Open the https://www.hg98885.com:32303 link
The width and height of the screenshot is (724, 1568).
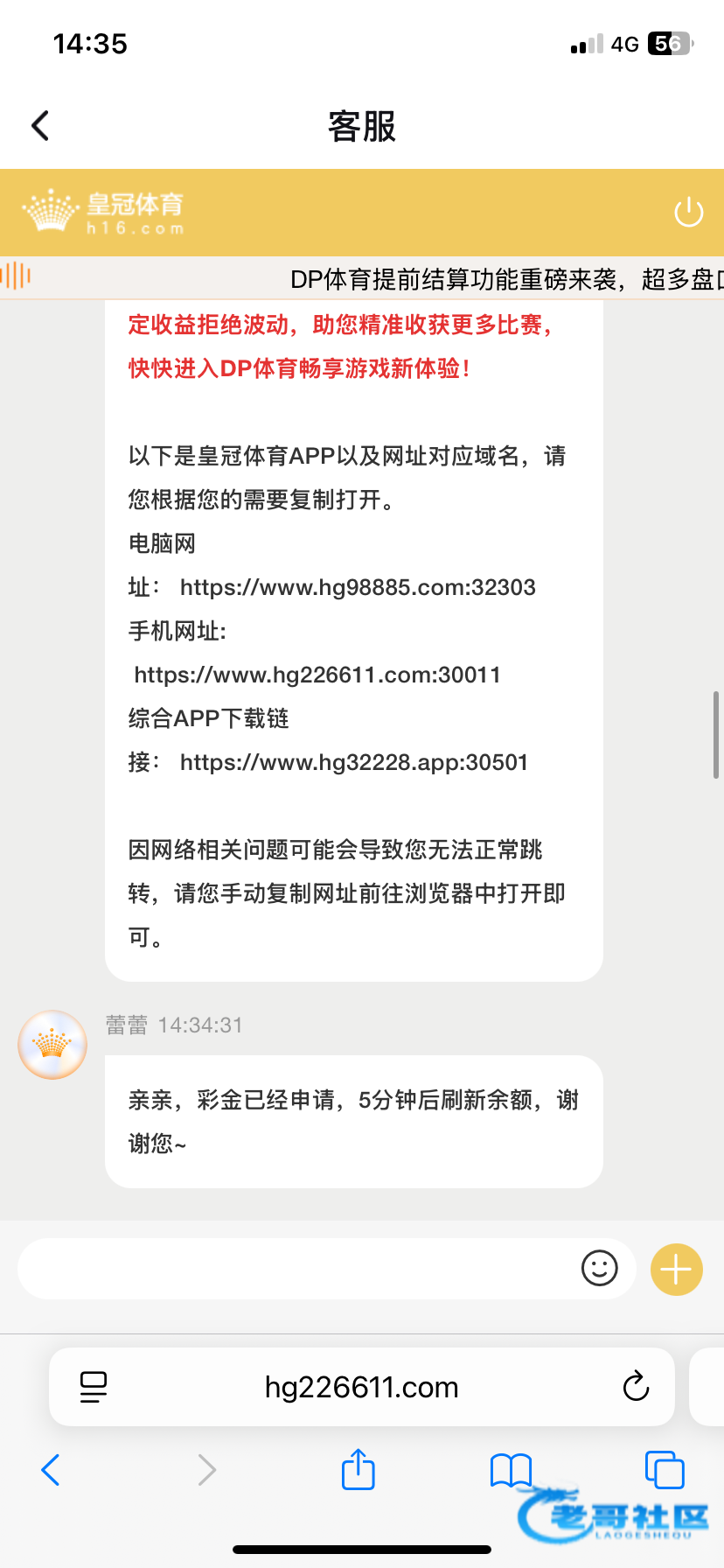358,587
